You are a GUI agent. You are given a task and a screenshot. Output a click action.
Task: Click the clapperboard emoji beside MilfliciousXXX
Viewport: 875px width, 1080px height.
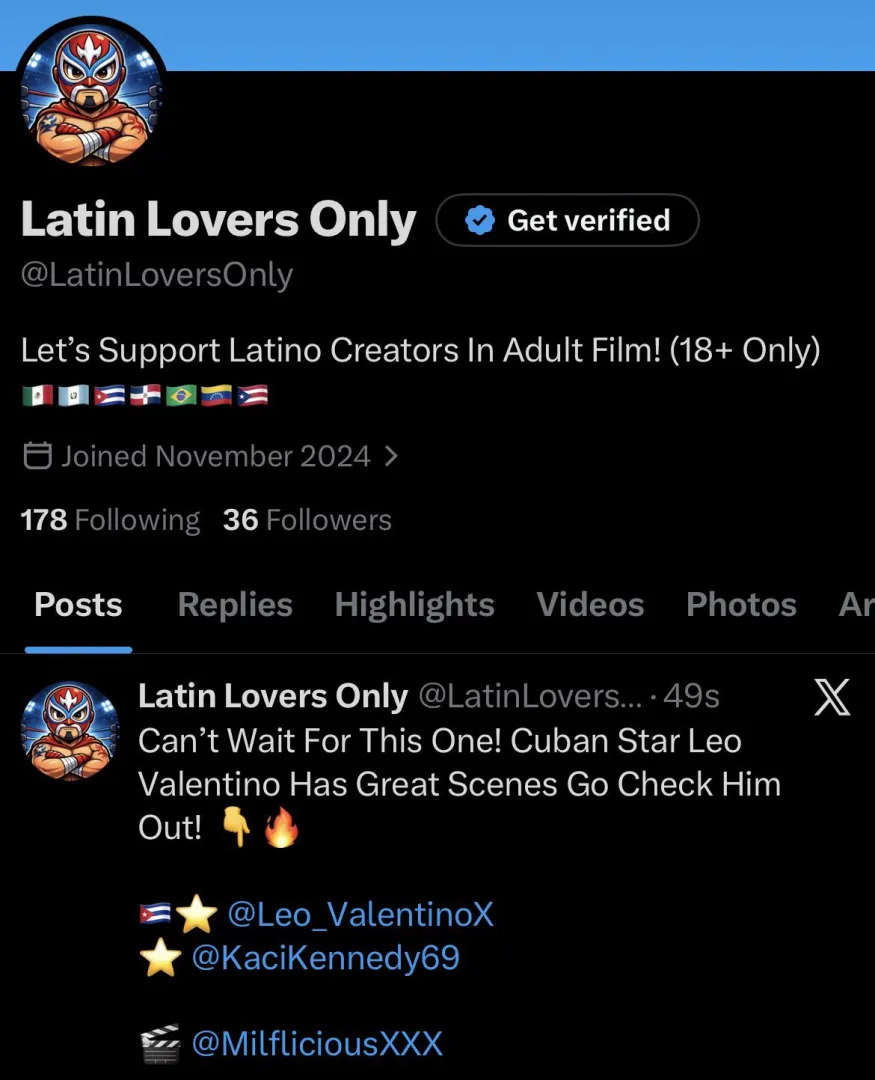[160, 1042]
